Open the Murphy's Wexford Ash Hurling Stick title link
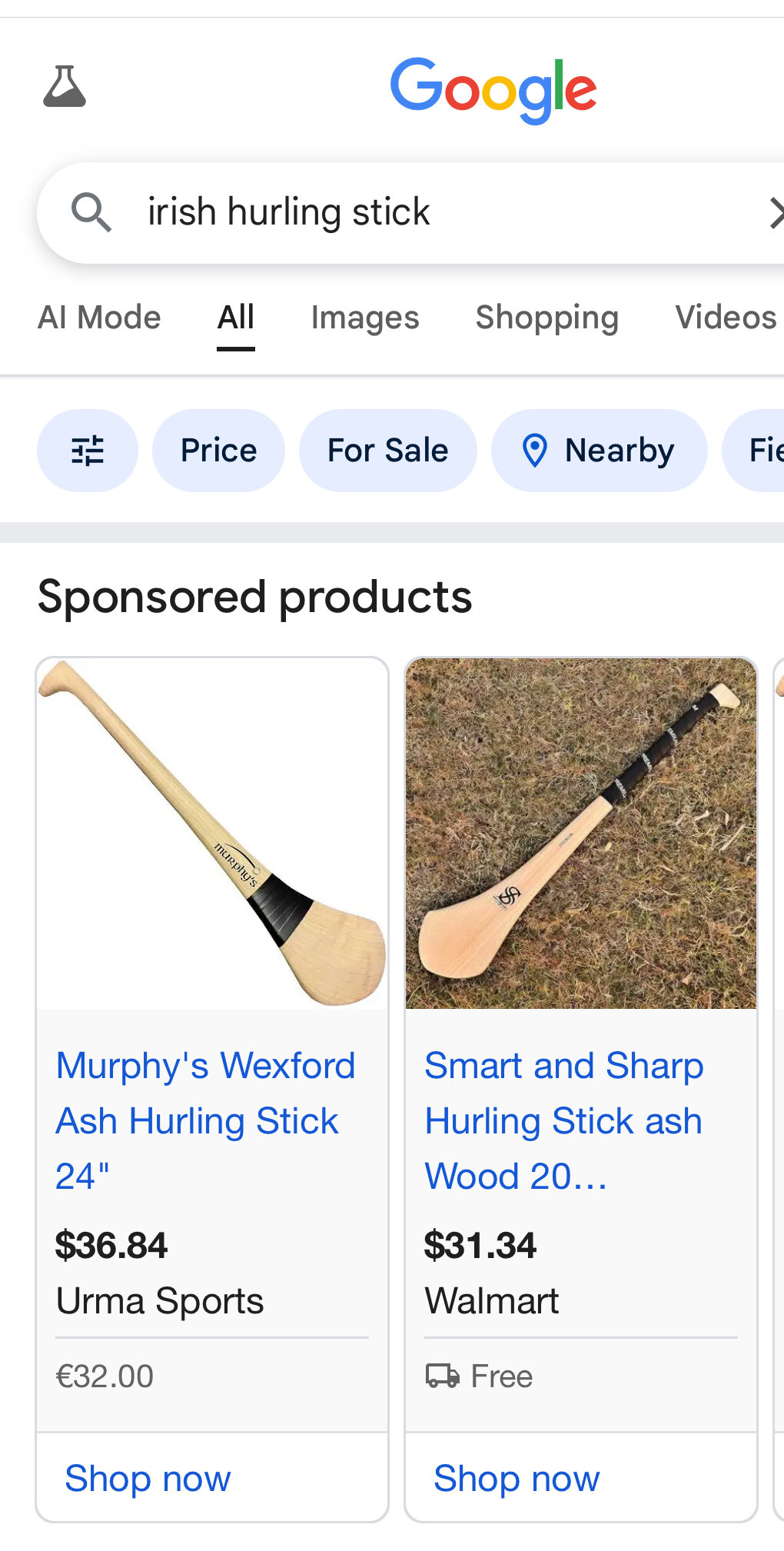The height and width of the screenshot is (1551, 784). 204,1120
